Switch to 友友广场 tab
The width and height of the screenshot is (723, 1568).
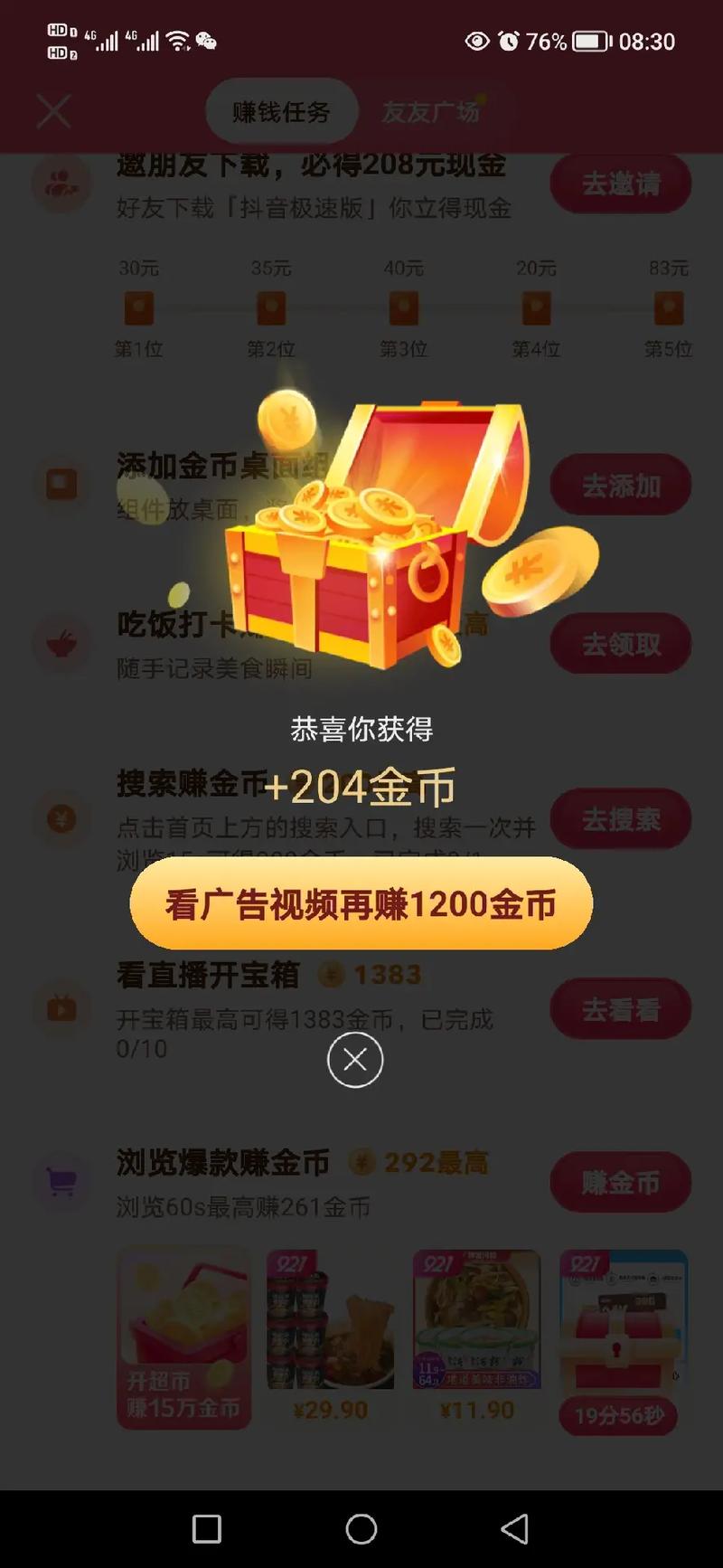pyautogui.click(x=431, y=112)
